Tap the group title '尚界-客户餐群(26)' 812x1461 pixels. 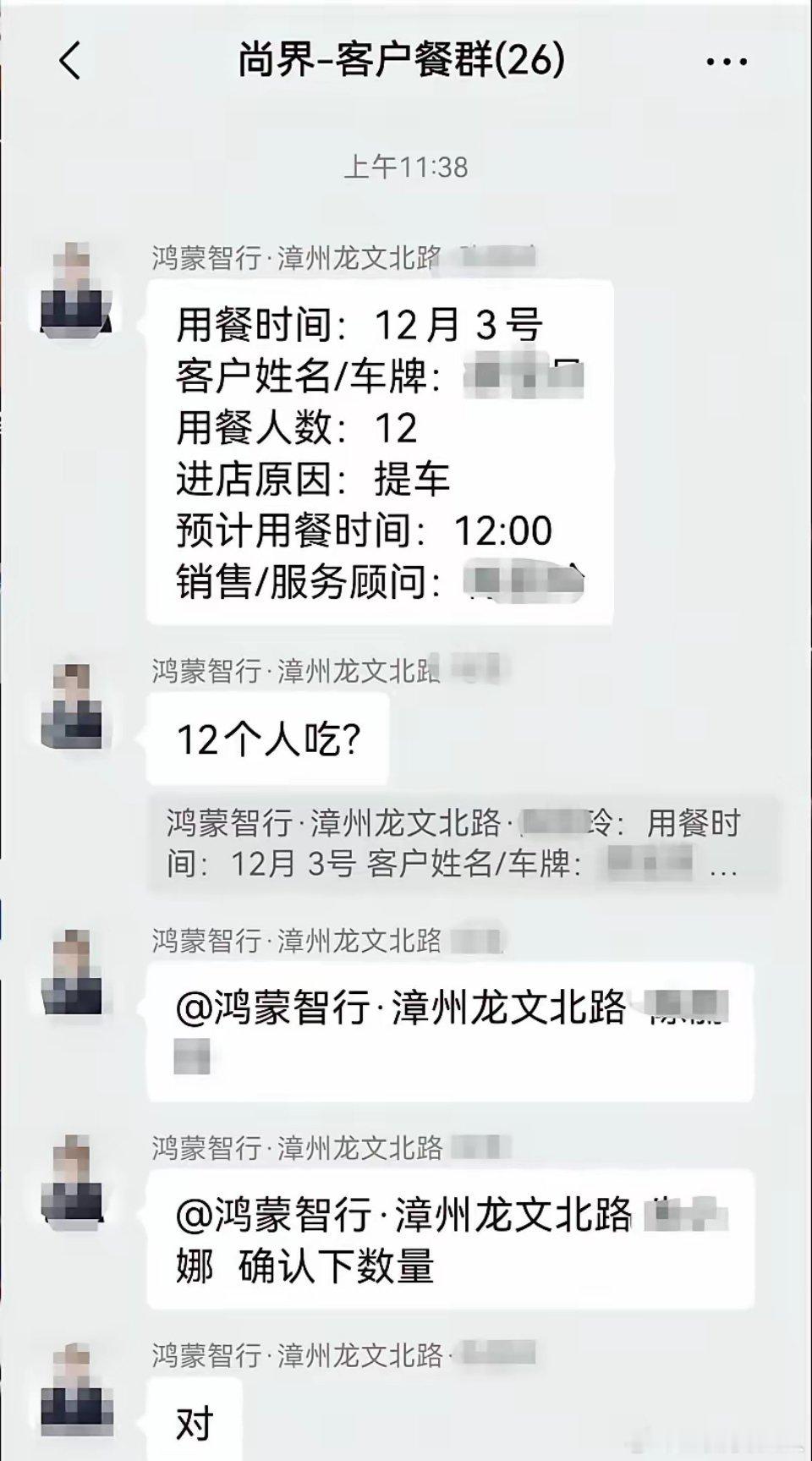coord(404,61)
